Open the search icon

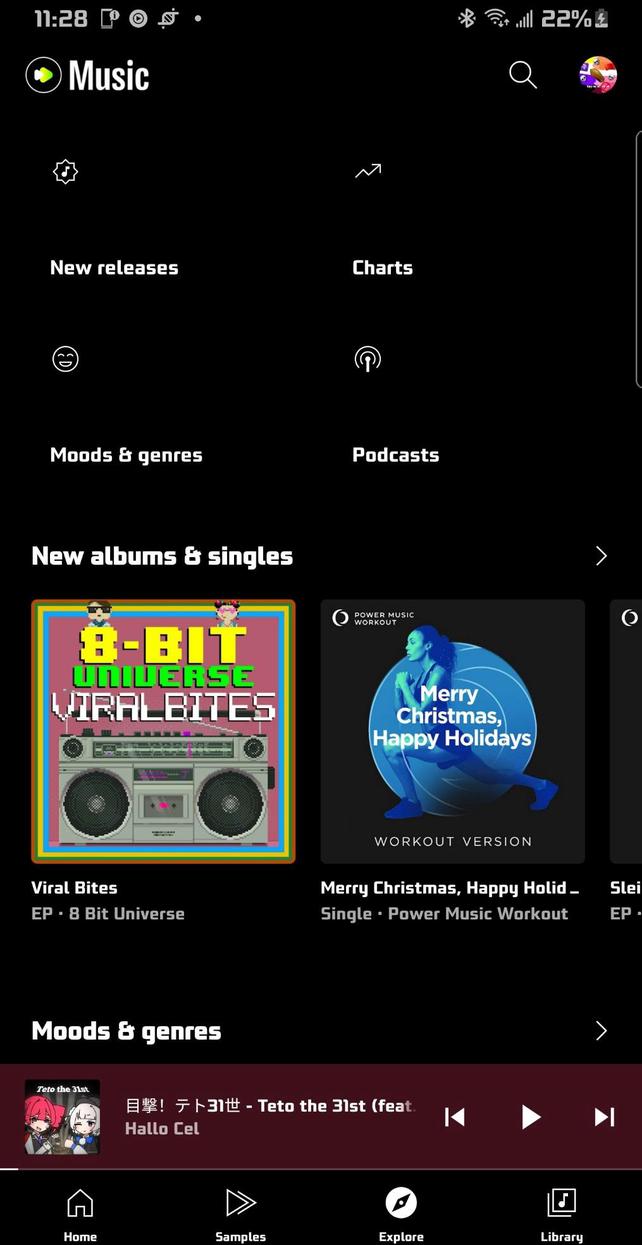point(522,75)
